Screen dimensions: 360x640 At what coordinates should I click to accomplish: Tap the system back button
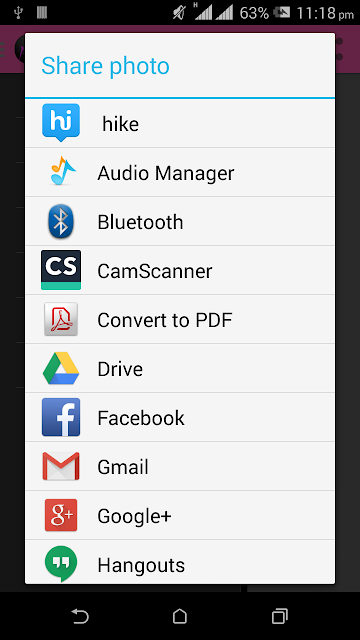pos(80,616)
